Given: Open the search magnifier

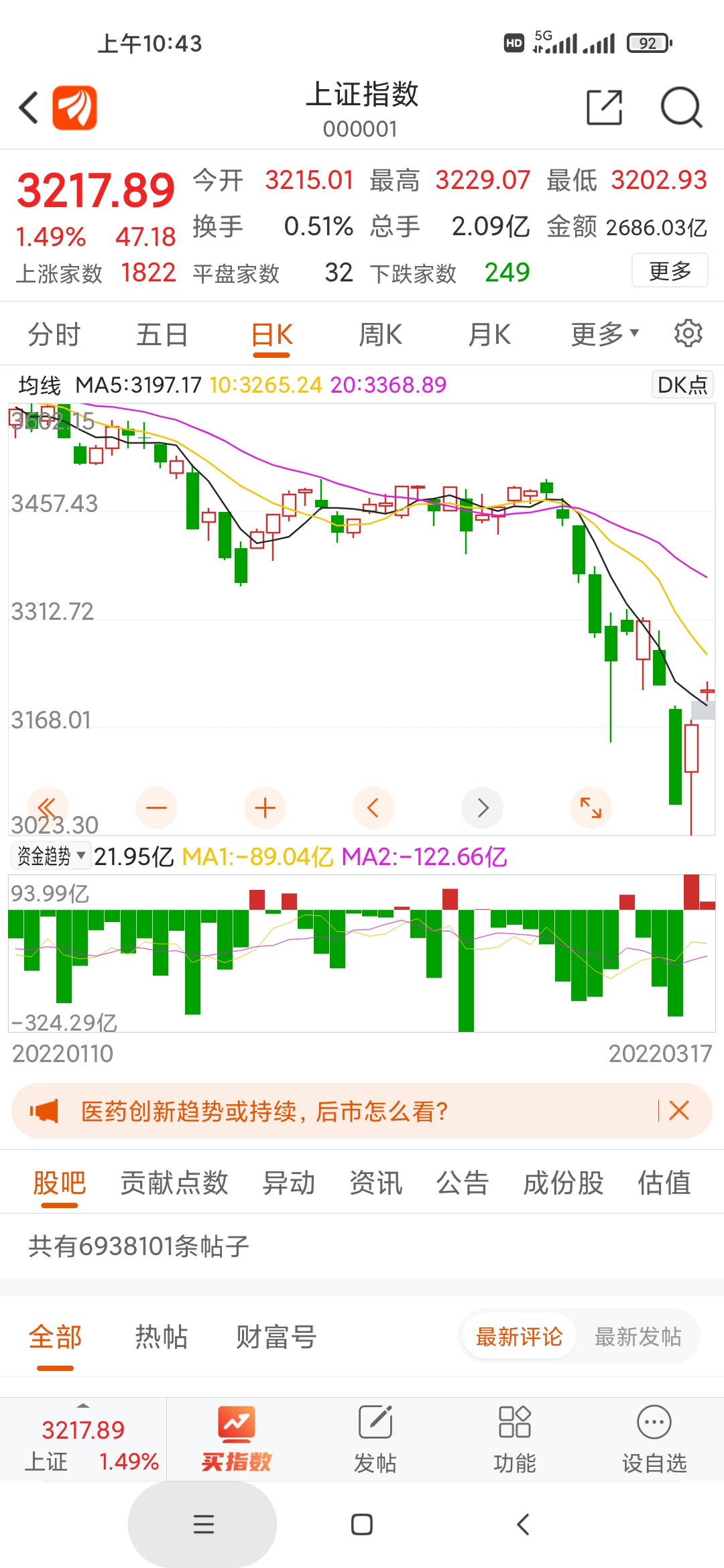Looking at the screenshot, I should (681, 107).
